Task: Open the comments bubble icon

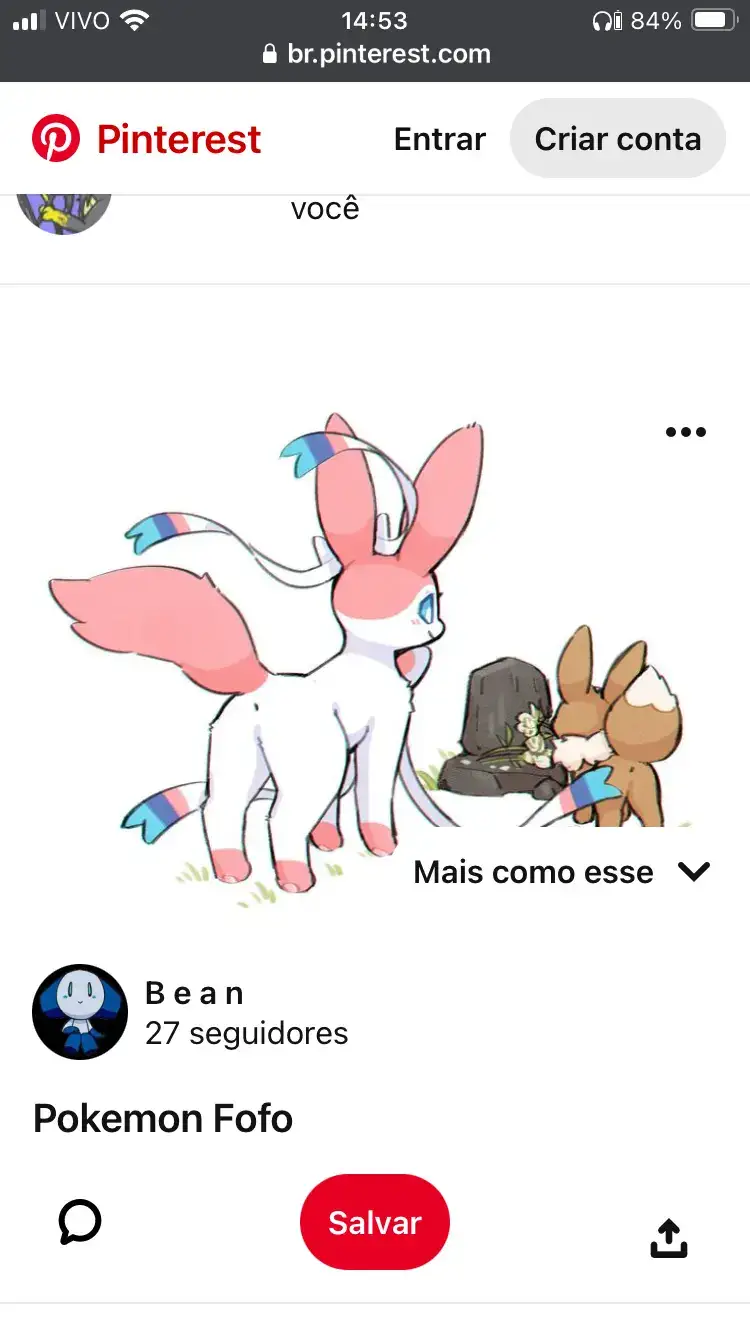Action: pos(80,1222)
